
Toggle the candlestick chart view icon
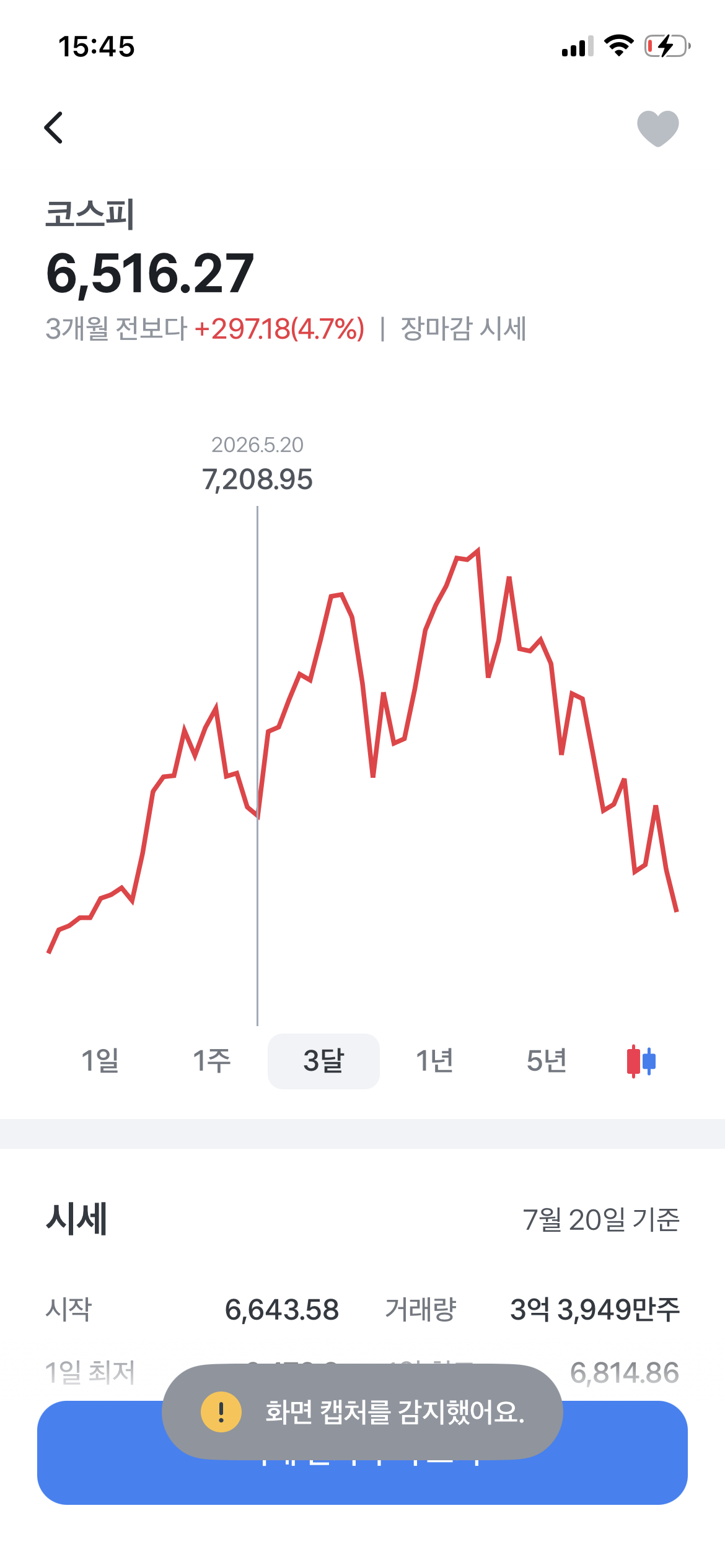pyautogui.click(x=641, y=1061)
